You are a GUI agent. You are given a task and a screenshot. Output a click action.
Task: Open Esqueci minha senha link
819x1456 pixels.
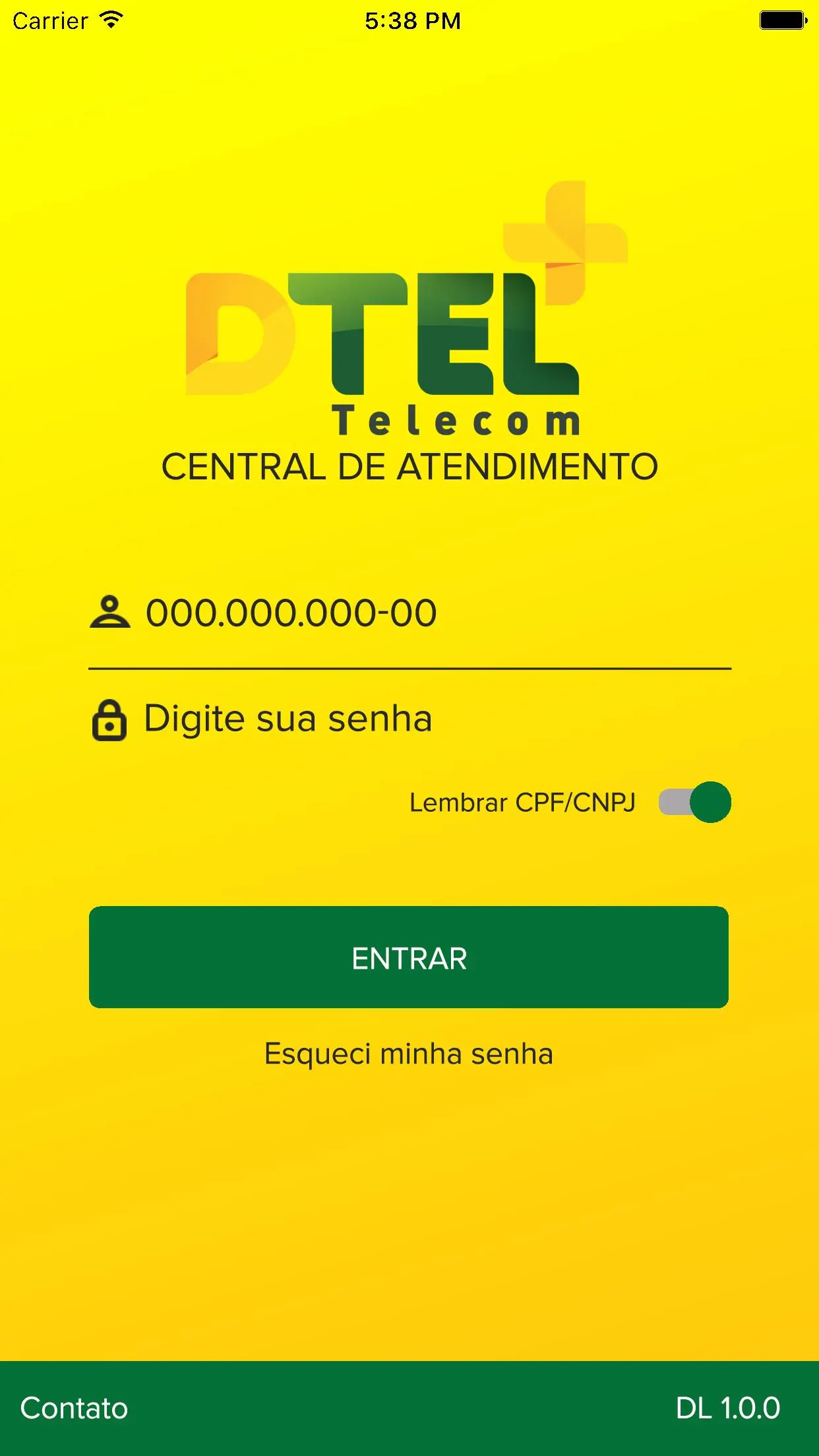[x=409, y=1054]
